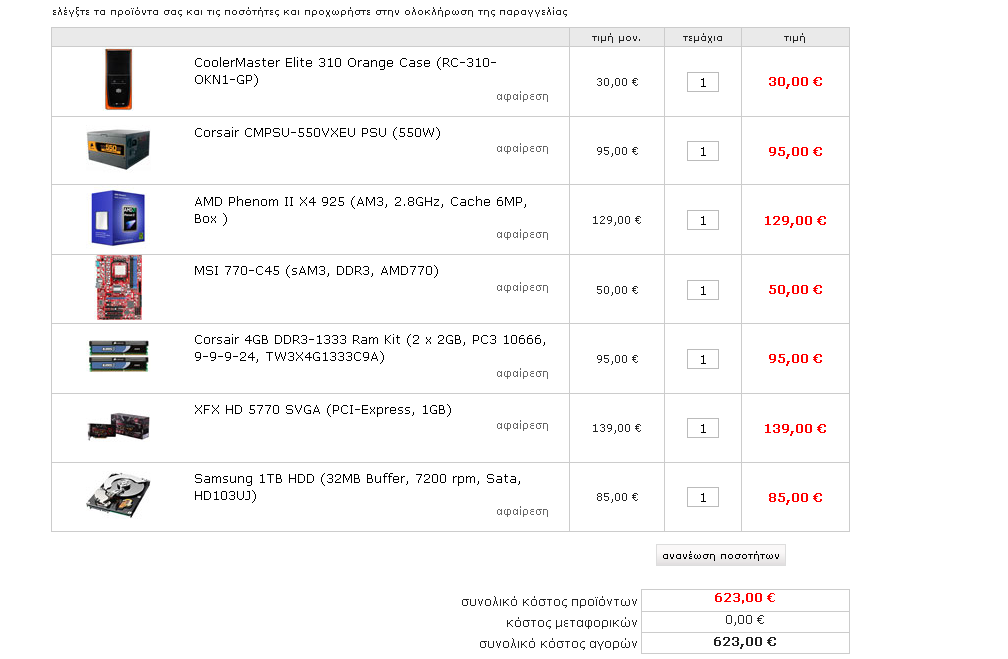Edit quantity field for XFX HD 5770
Image resolution: width=1008 pixels, height=659 pixels.
click(x=702, y=428)
